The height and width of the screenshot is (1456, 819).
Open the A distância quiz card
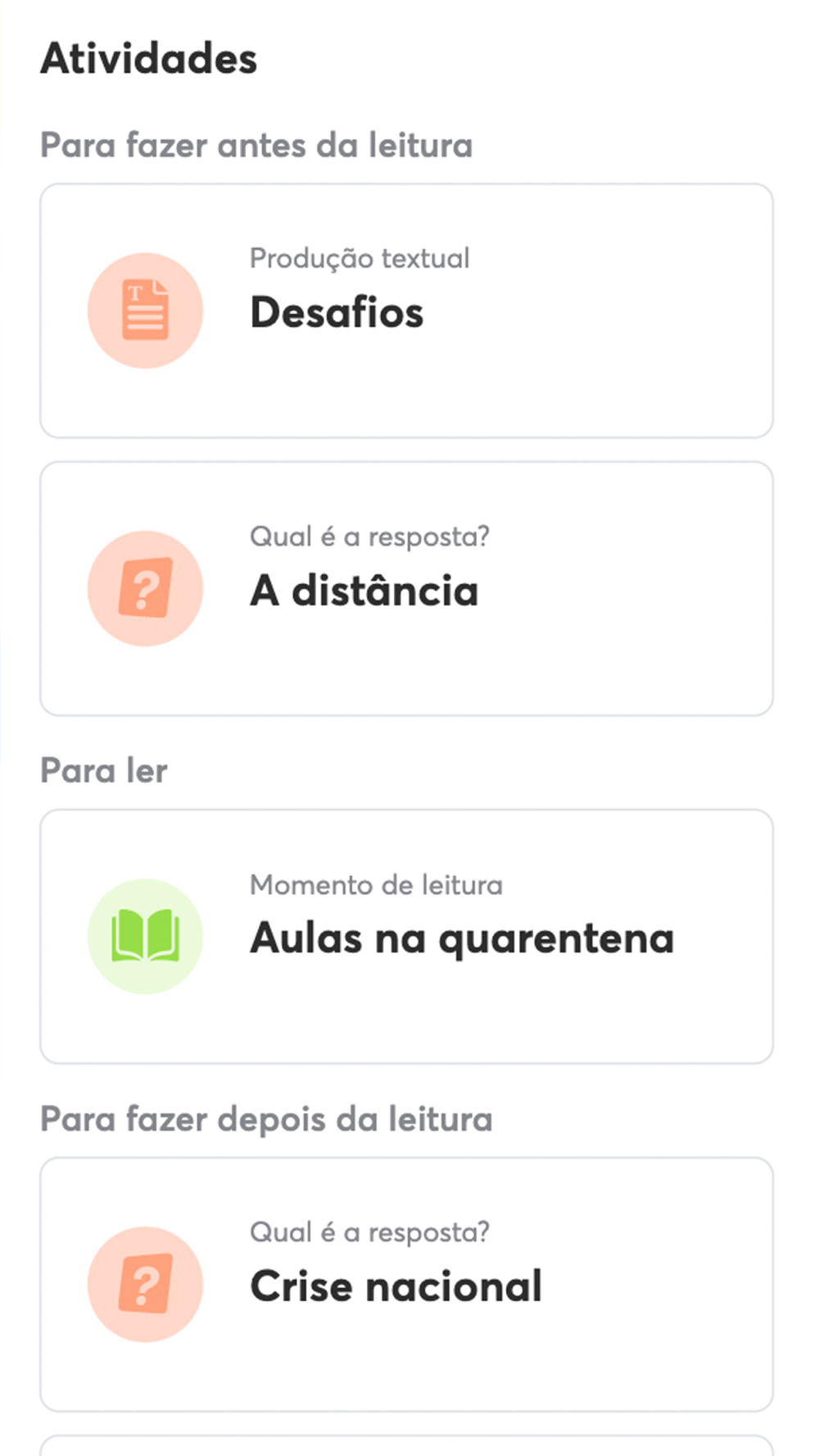coord(406,589)
